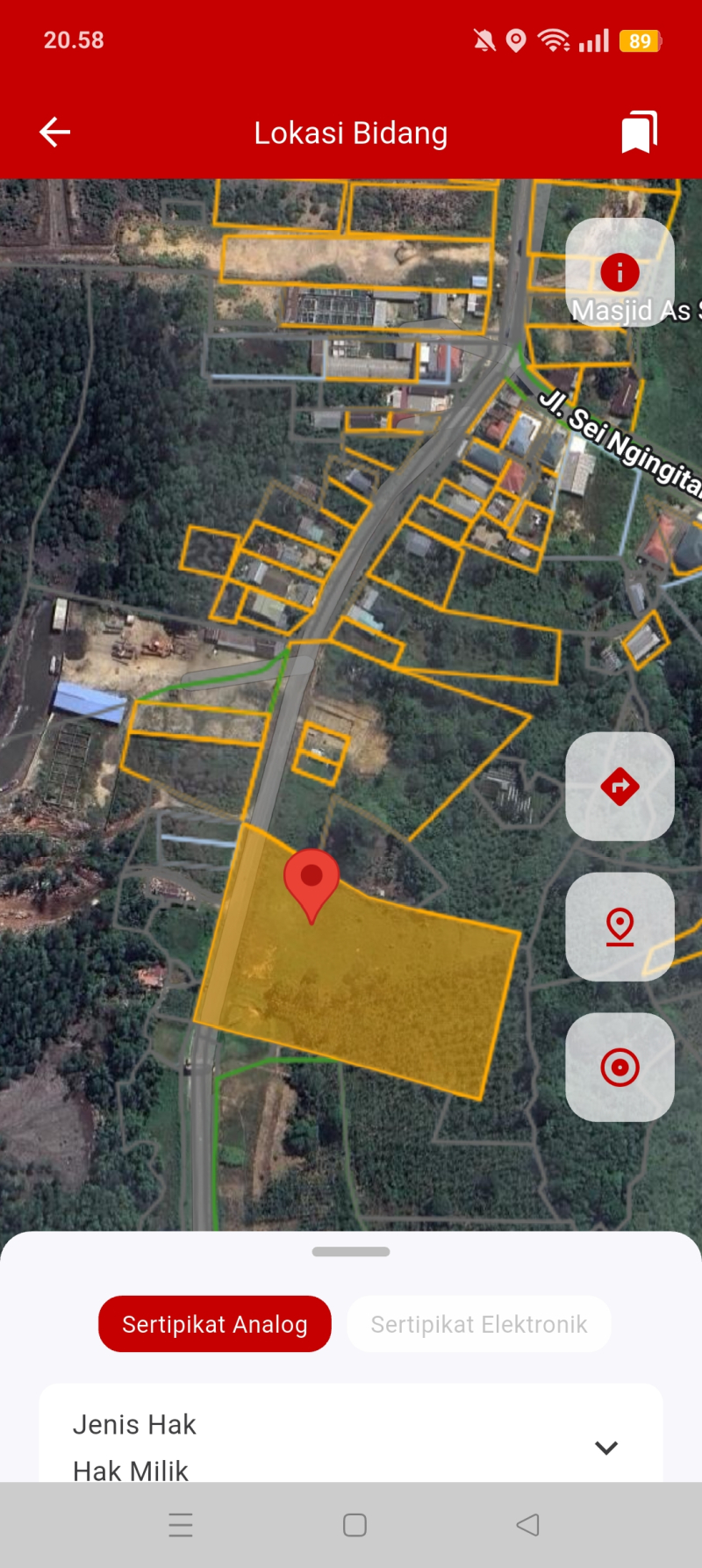Go to the phone's home screen
Image resolution: width=702 pixels, height=1568 pixels.
pyautogui.click(x=355, y=1525)
